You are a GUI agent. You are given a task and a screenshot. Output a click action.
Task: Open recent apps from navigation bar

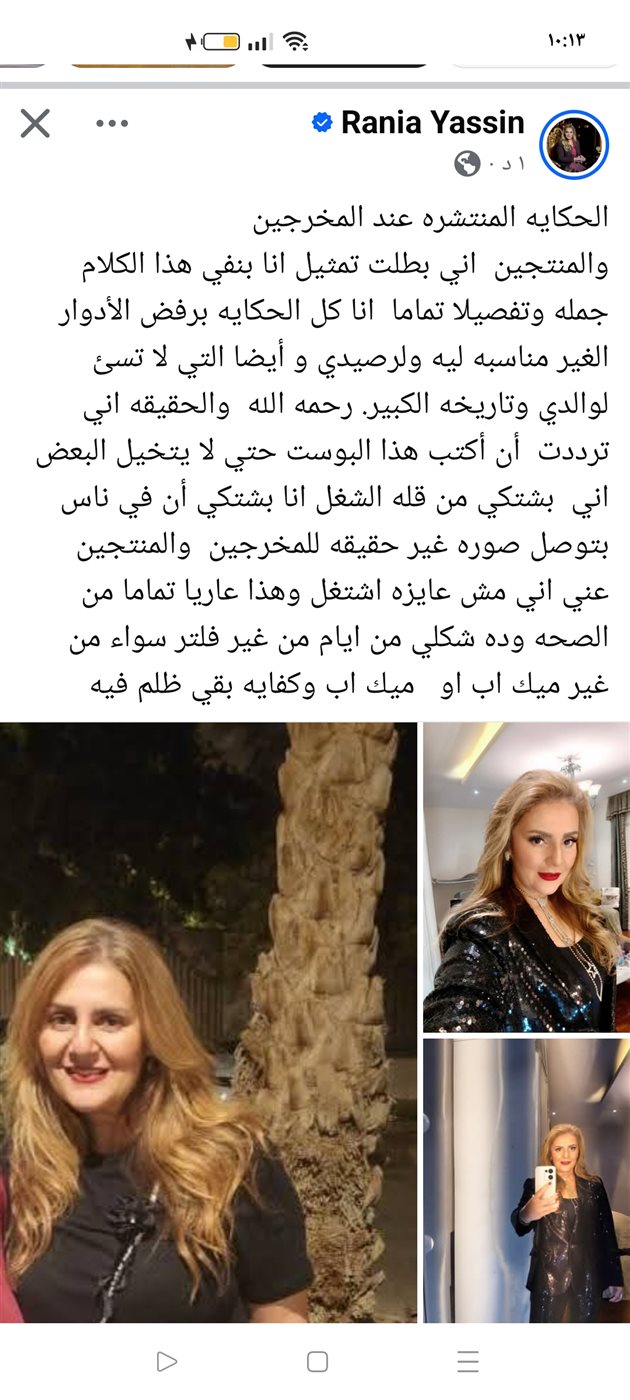tap(467, 1361)
